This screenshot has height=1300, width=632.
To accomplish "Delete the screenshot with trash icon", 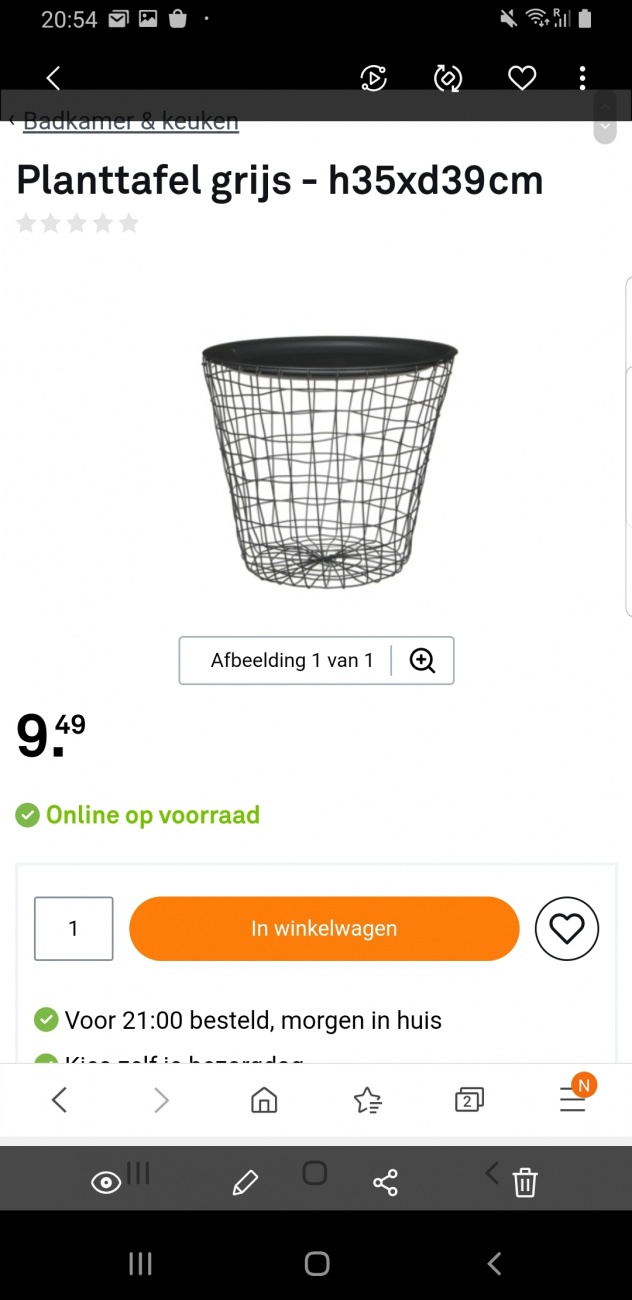I will click(525, 1184).
